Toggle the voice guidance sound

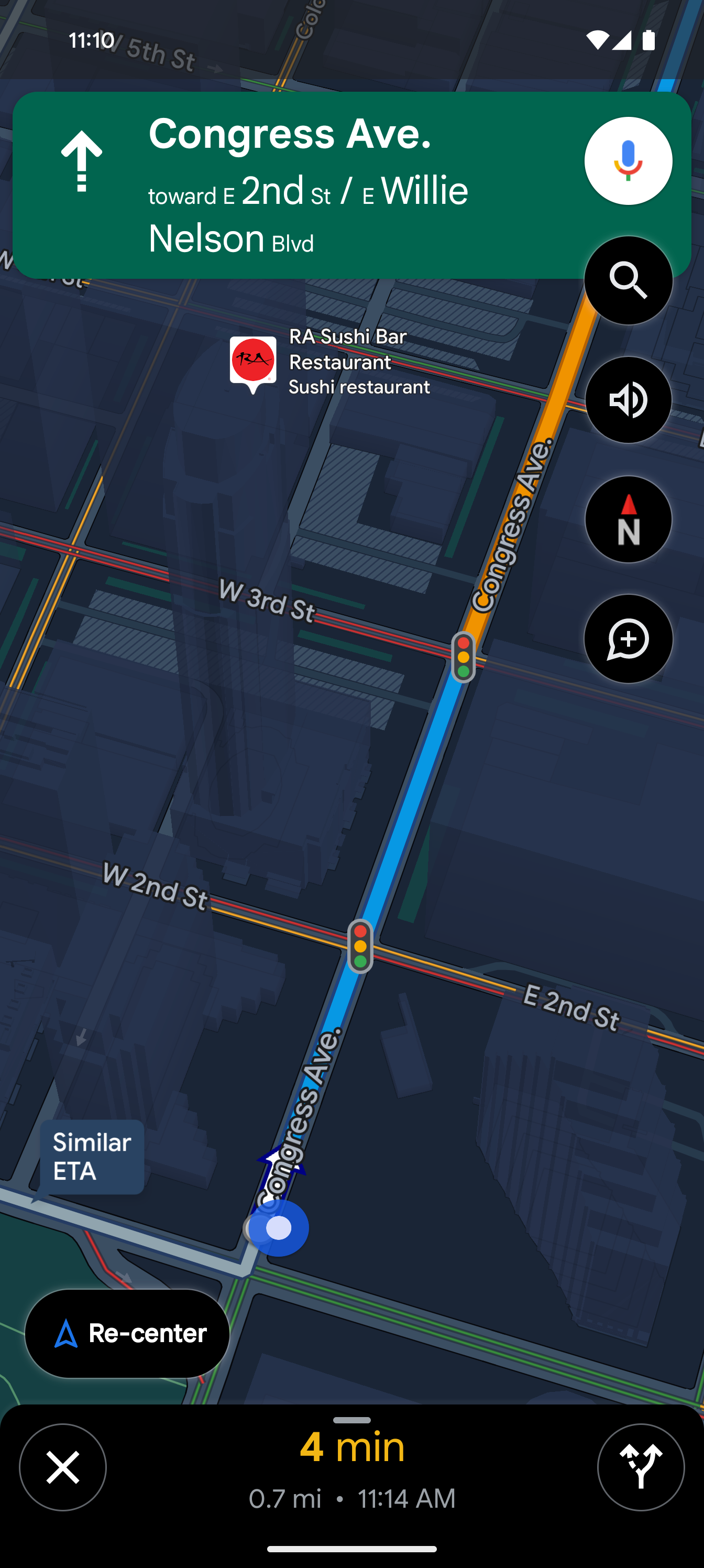[628, 400]
